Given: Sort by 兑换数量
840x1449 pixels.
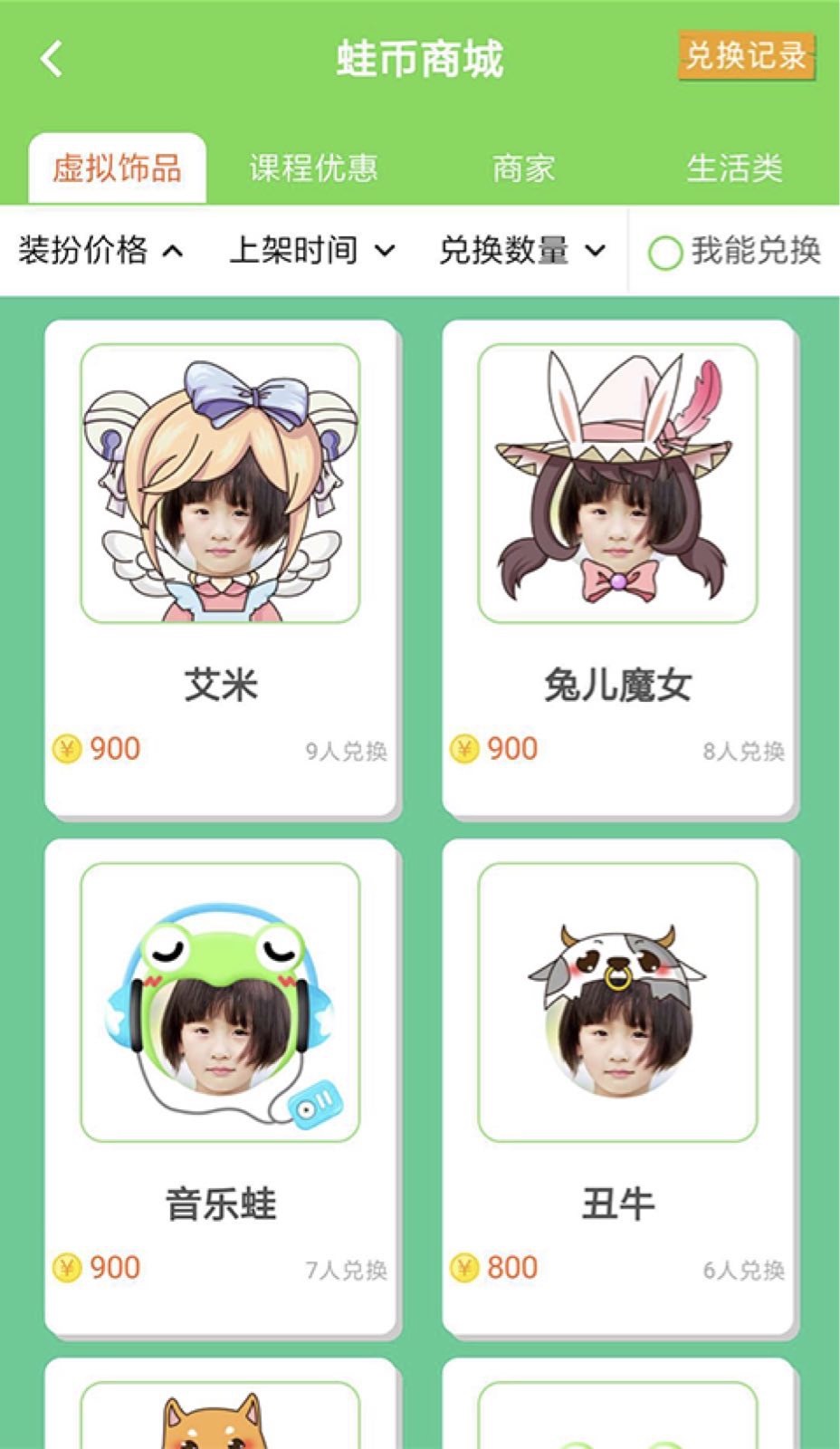Looking at the screenshot, I should (521, 250).
